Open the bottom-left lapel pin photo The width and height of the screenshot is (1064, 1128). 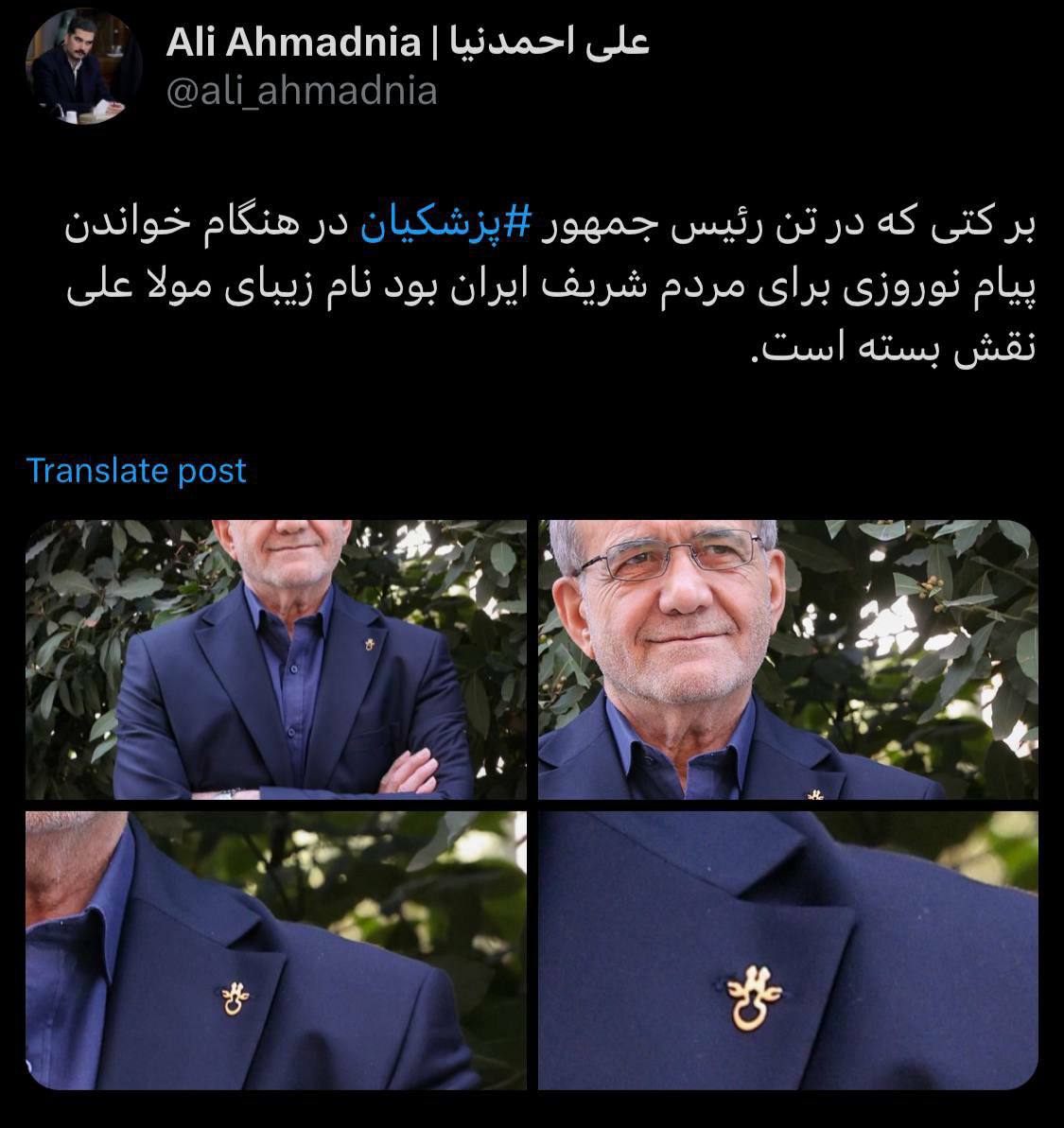pyautogui.click(x=276, y=949)
